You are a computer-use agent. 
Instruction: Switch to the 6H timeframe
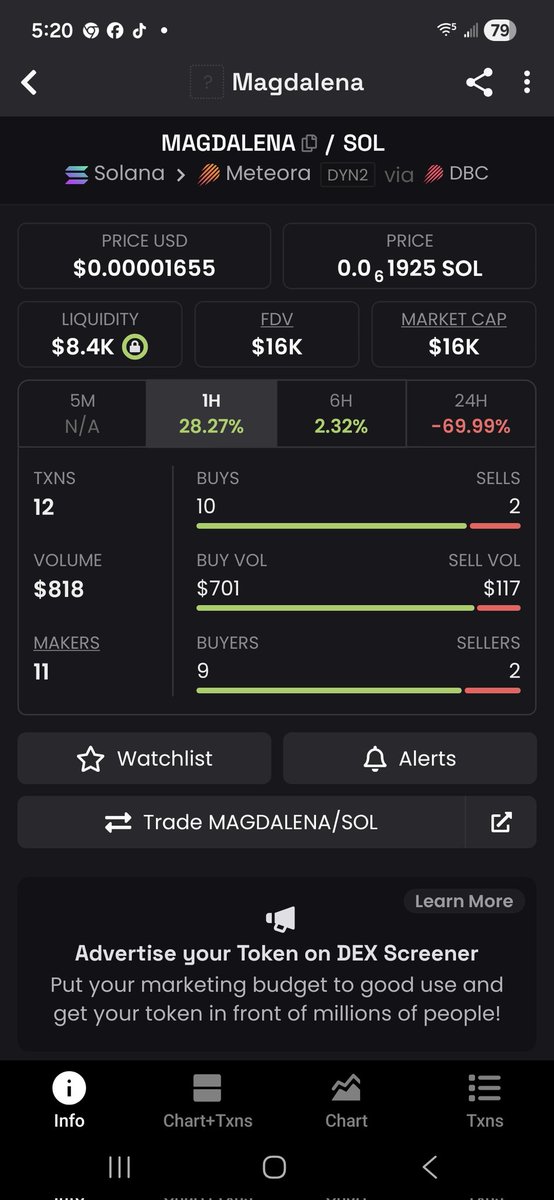pyautogui.click(x=340, y=413)
